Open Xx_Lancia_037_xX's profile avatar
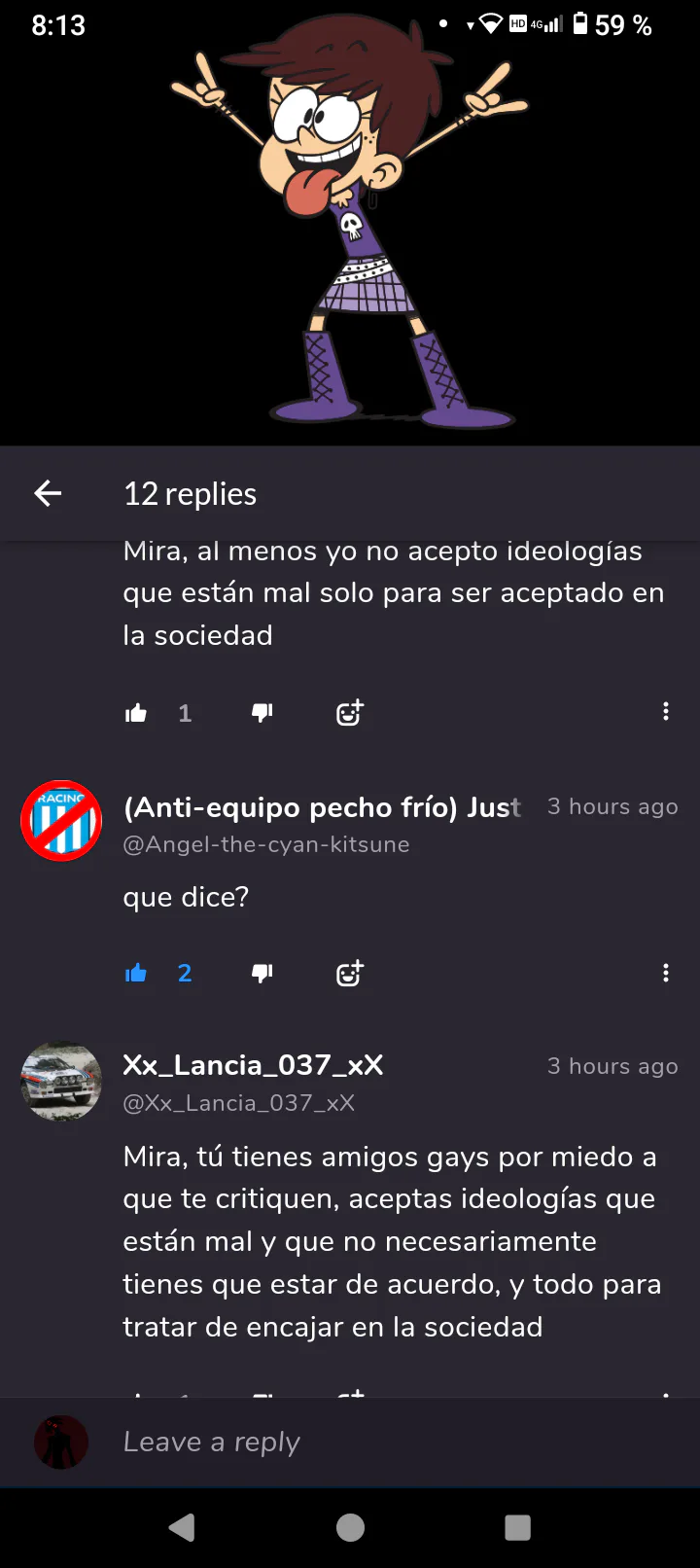700x1568 pixels. 61,1082
